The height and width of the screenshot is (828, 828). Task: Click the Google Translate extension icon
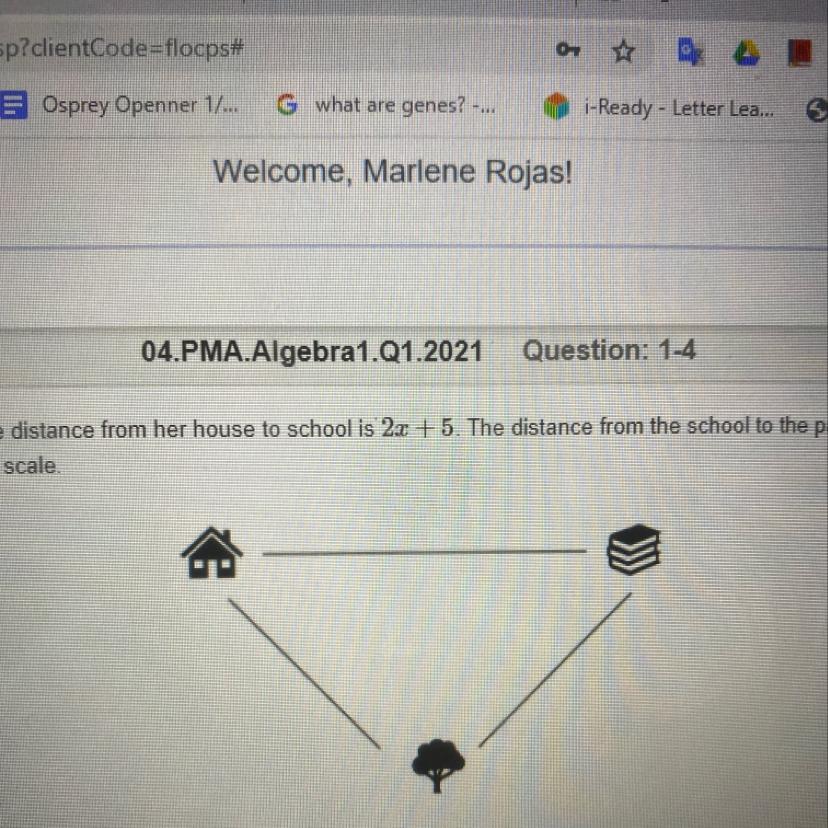tap(689, 52)
